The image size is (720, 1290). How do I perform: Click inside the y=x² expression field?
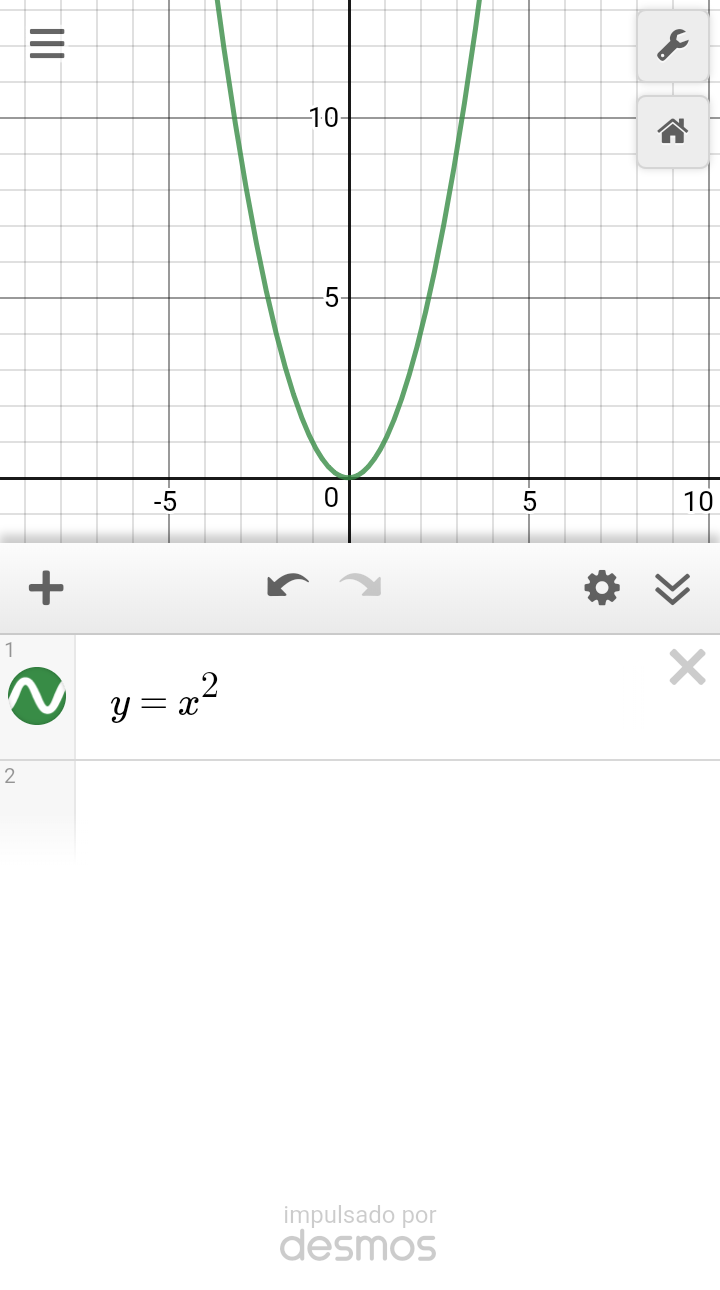[x=300, y=700]
